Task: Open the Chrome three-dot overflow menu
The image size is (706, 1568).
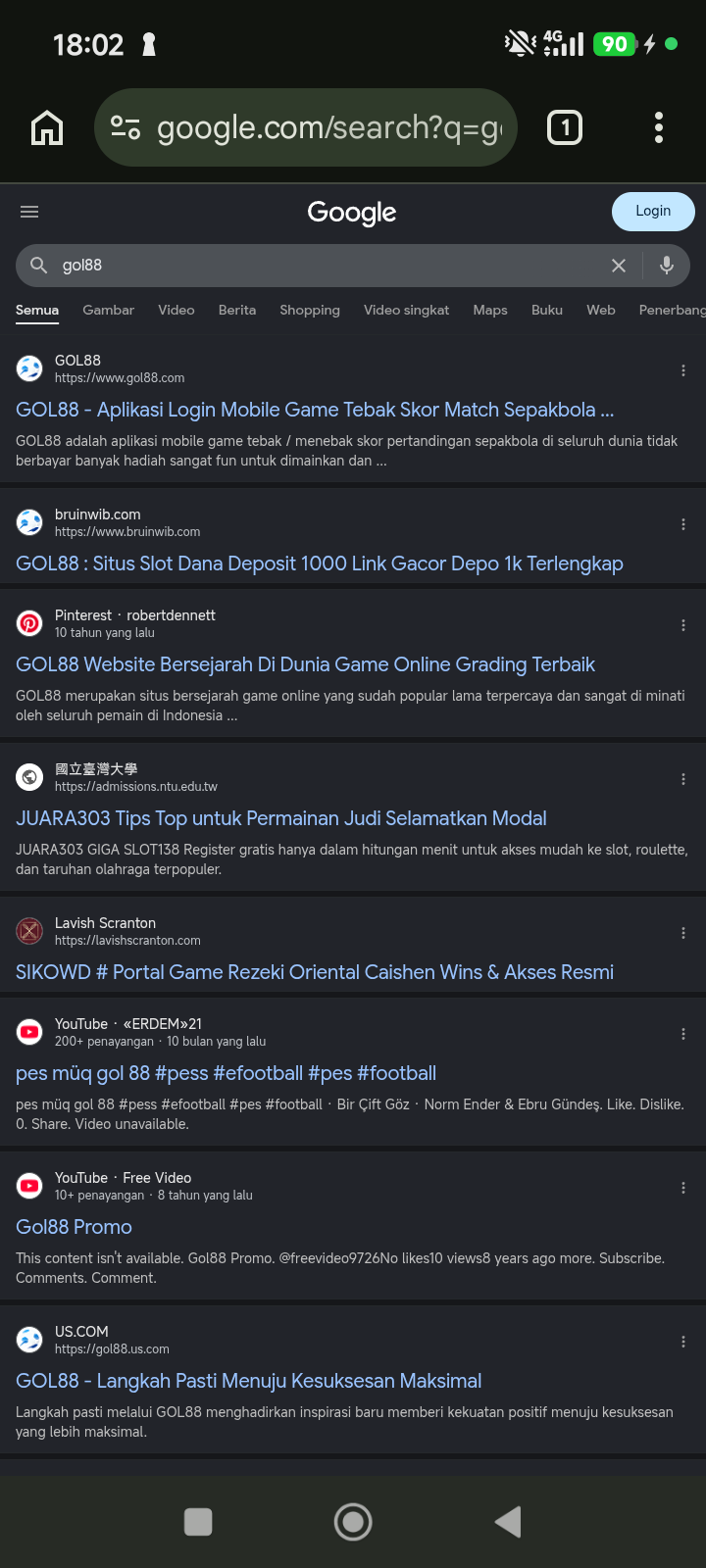Action: [x=659, y=127]
